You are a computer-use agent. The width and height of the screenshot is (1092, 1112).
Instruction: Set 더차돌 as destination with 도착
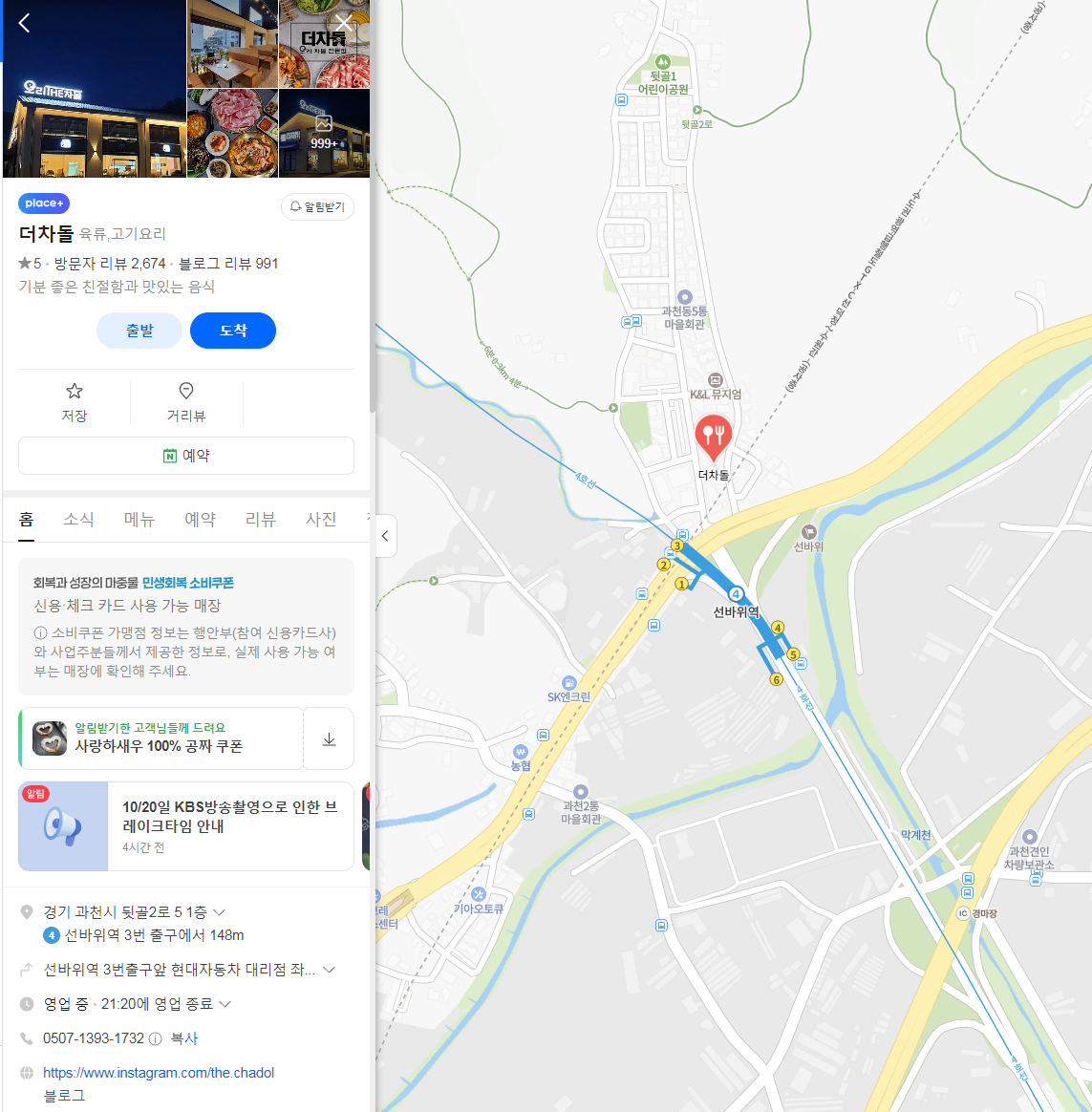pyautogui.click(x=233, y=331)
